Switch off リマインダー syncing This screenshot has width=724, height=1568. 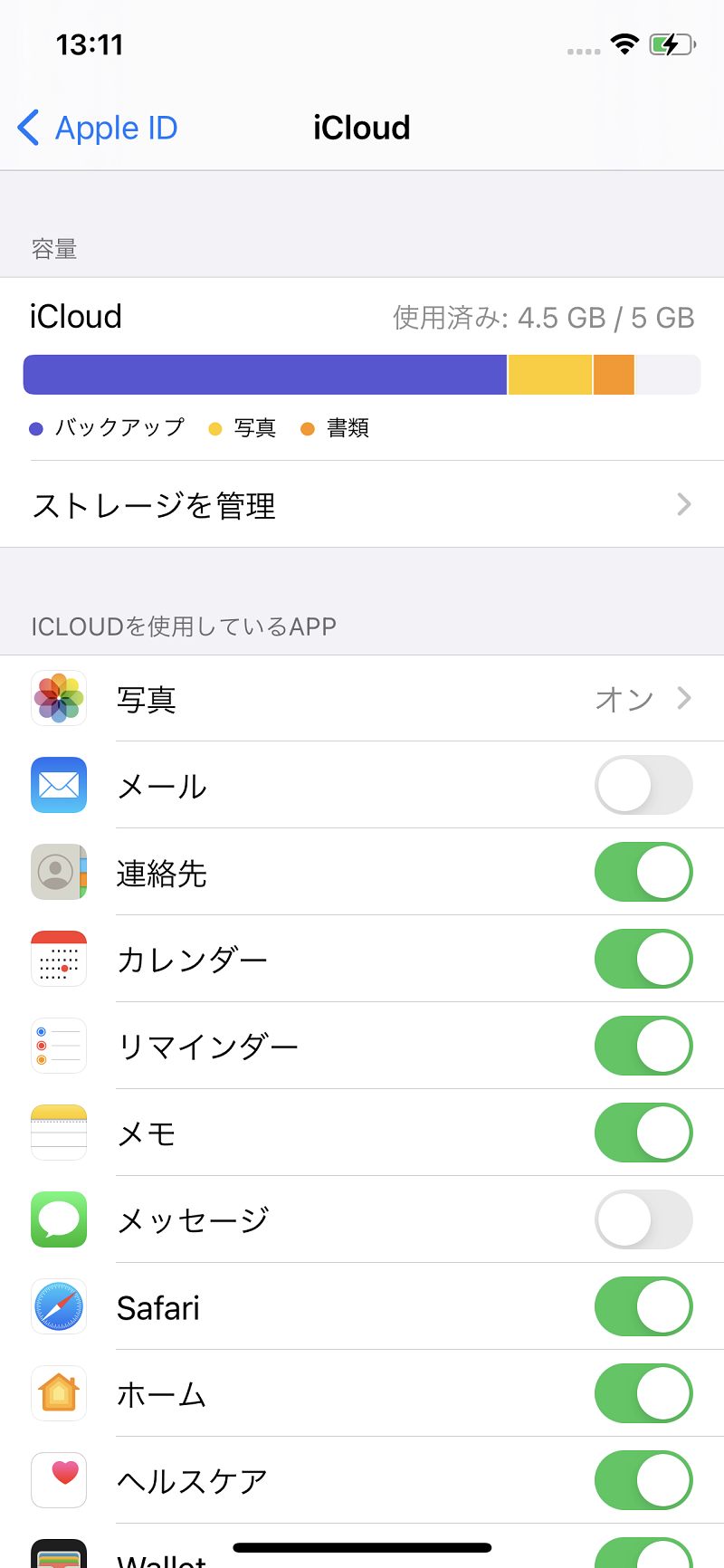point(643,1046)
